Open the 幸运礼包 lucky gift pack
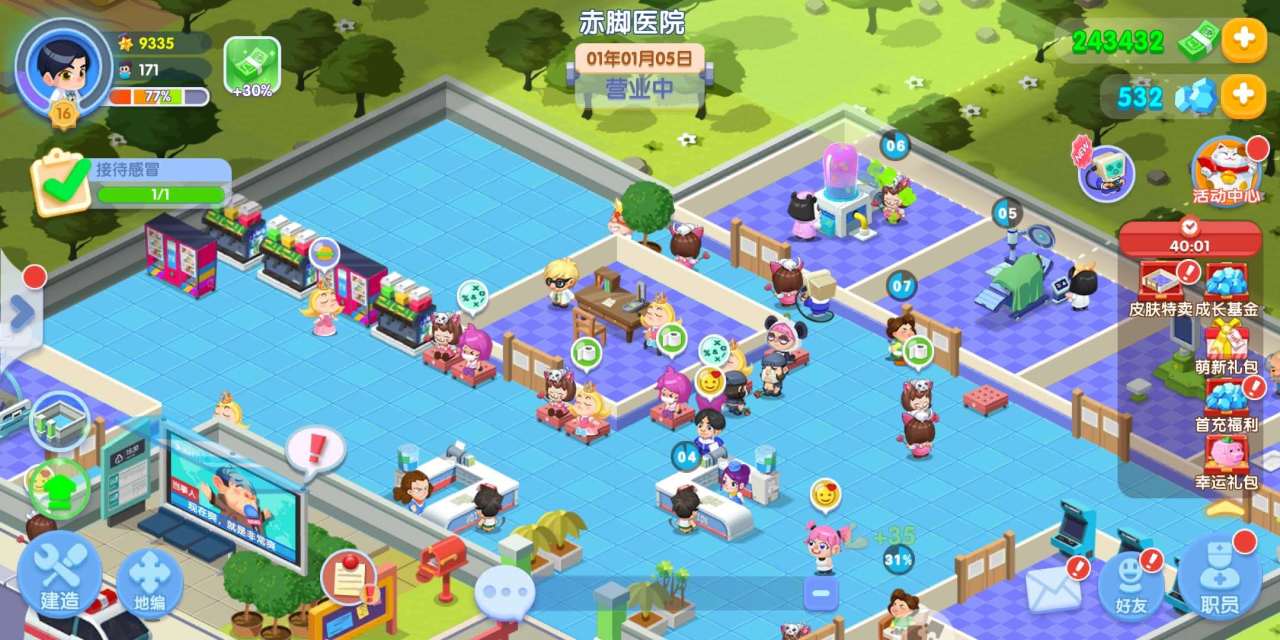 coord(1226,462)
